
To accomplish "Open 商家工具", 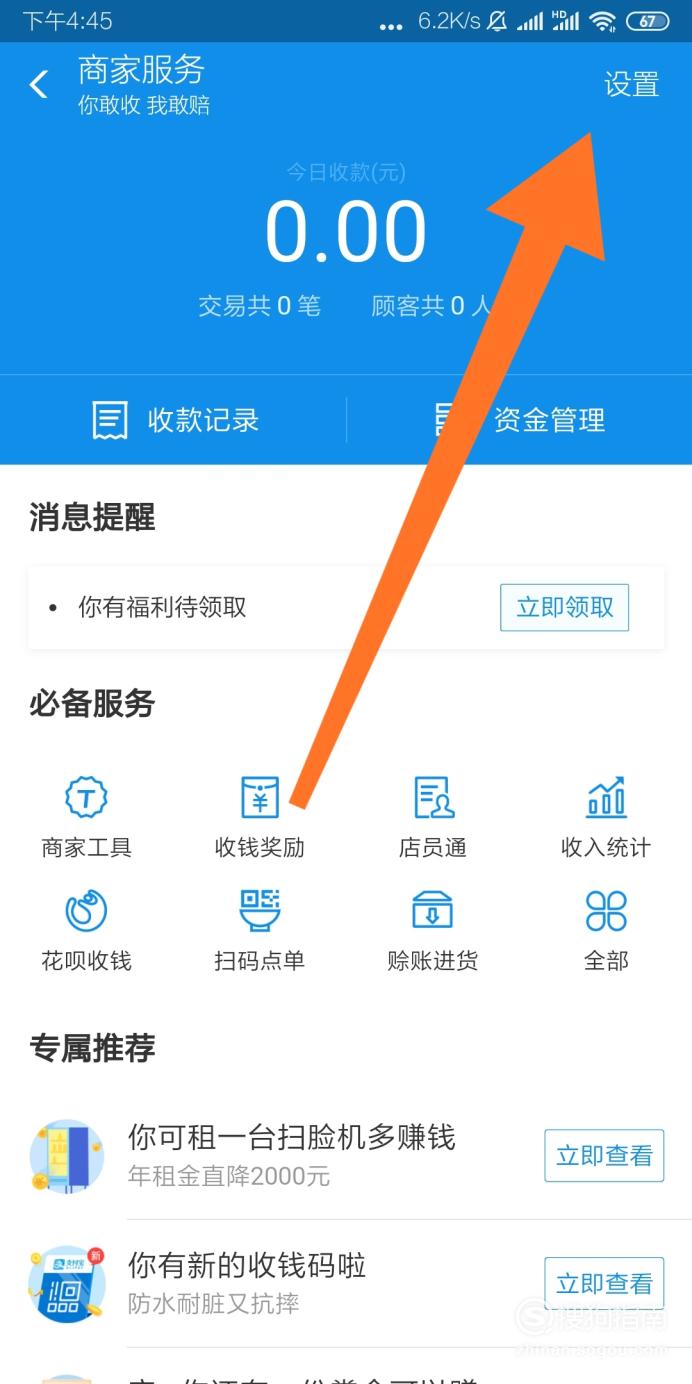I will [86, 817].
